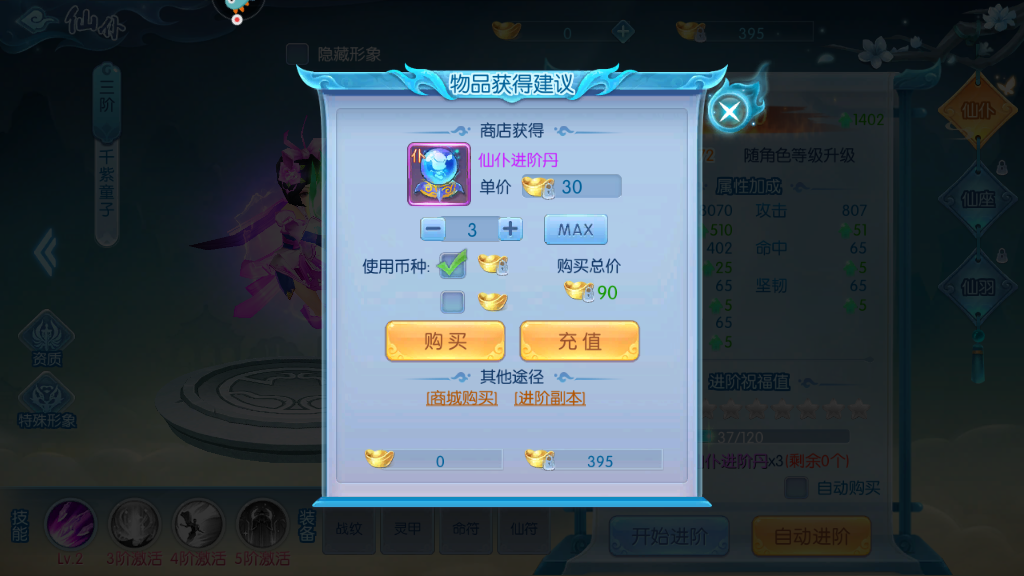1024x576 pixels.
Task: Increase purchase quantity with plus button
Action: [x=510, y=229]
